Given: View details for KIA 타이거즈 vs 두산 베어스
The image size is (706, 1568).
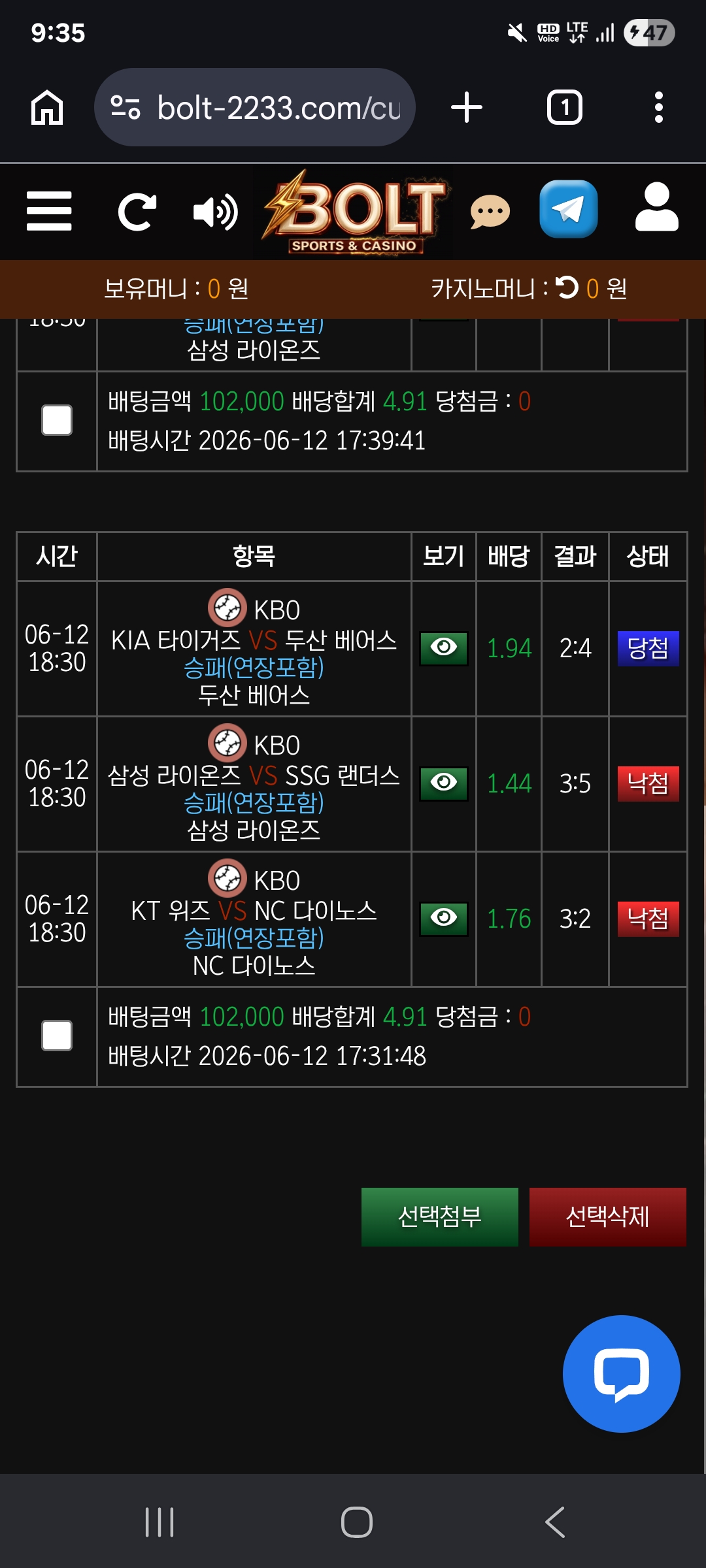Looking at the screenshot, I should coord(444,648).
